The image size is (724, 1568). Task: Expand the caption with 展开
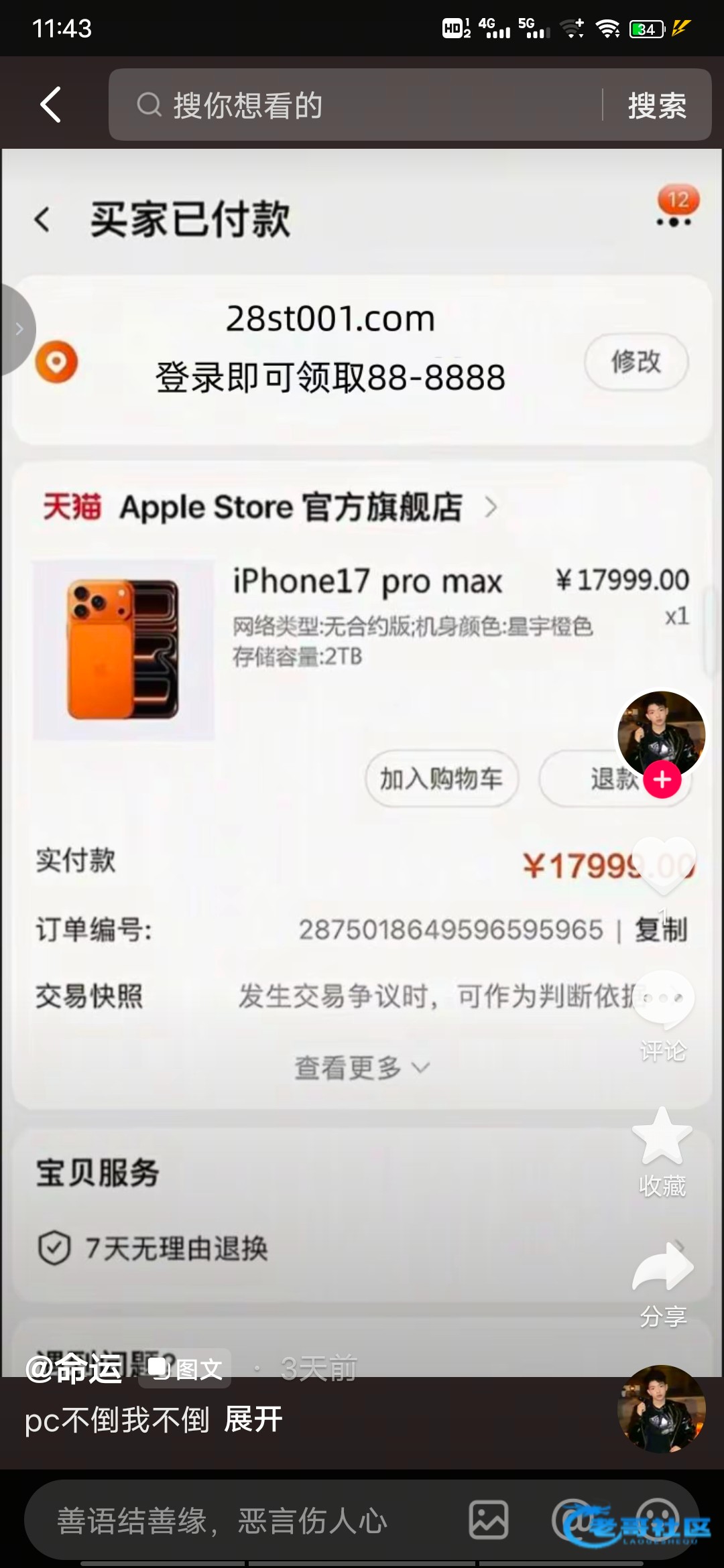[253, 1419]
